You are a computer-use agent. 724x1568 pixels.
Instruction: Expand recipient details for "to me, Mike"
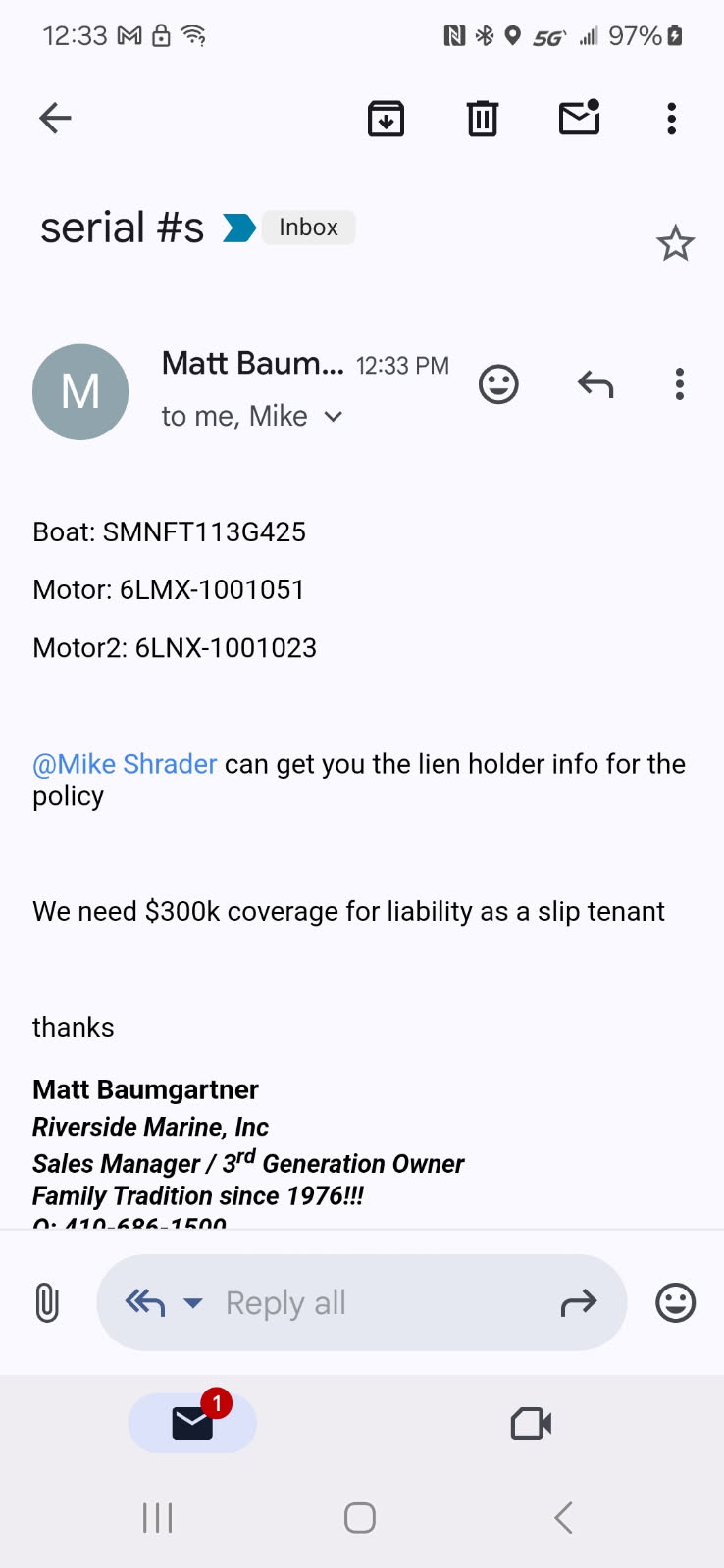[334, 417]
